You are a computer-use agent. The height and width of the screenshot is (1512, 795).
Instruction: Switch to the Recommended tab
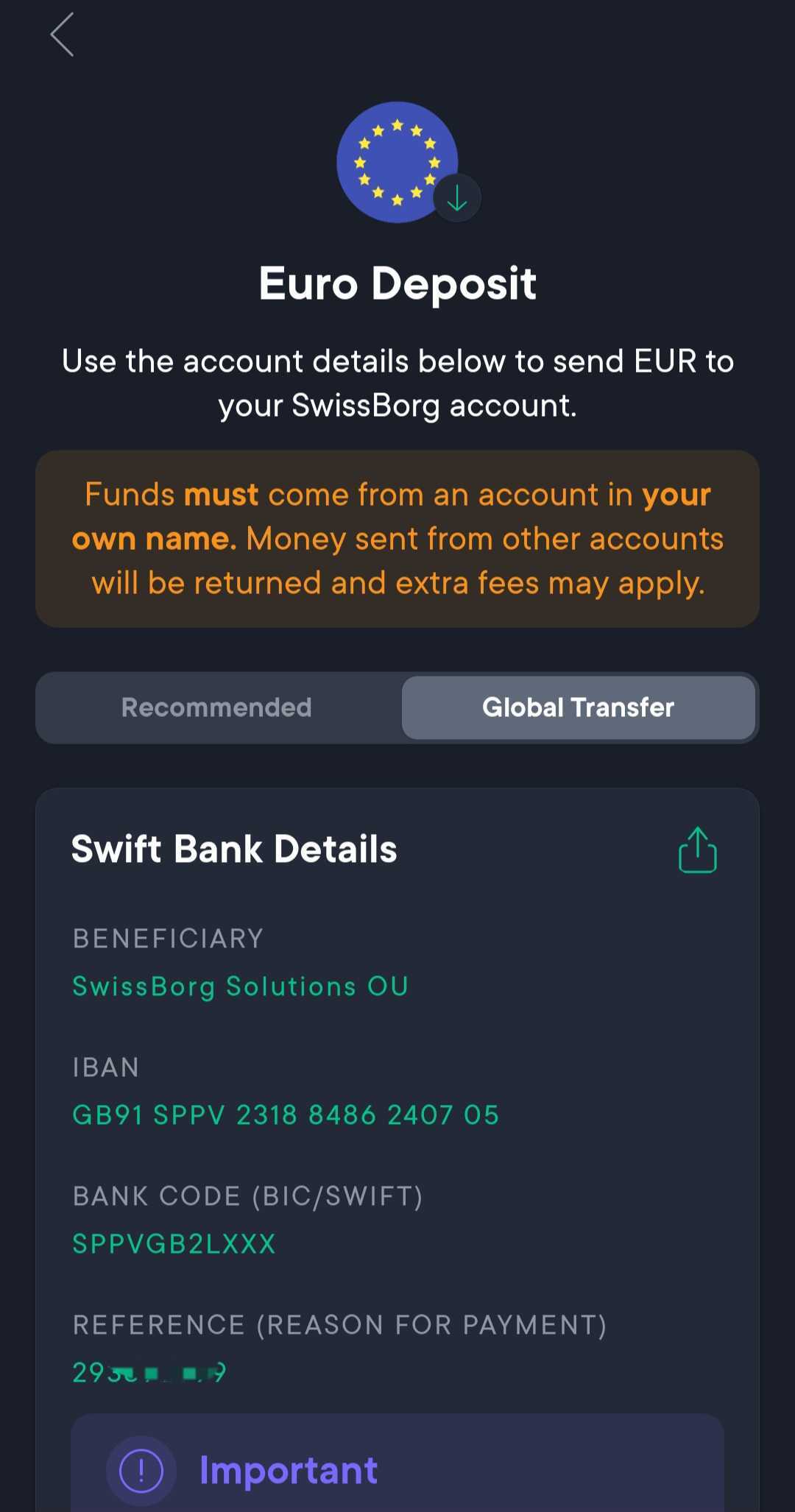point(216,707)
